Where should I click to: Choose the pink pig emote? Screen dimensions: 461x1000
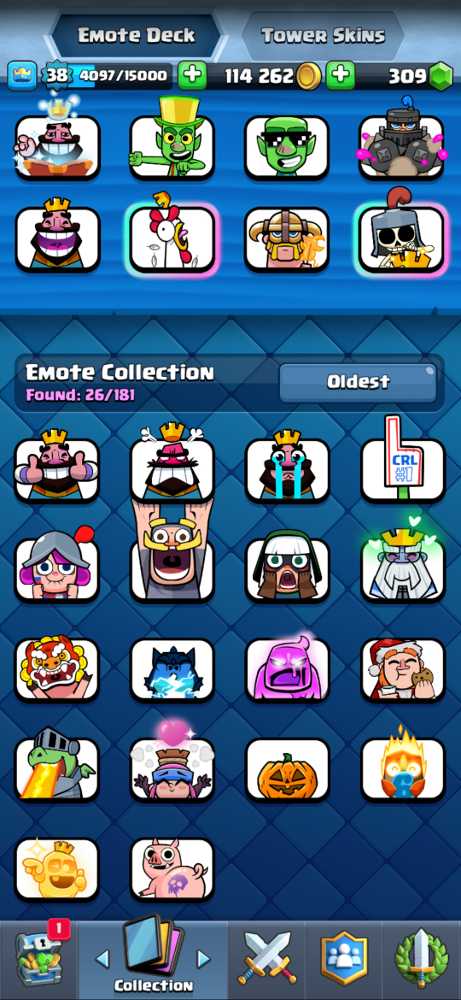tap(172, 869)
